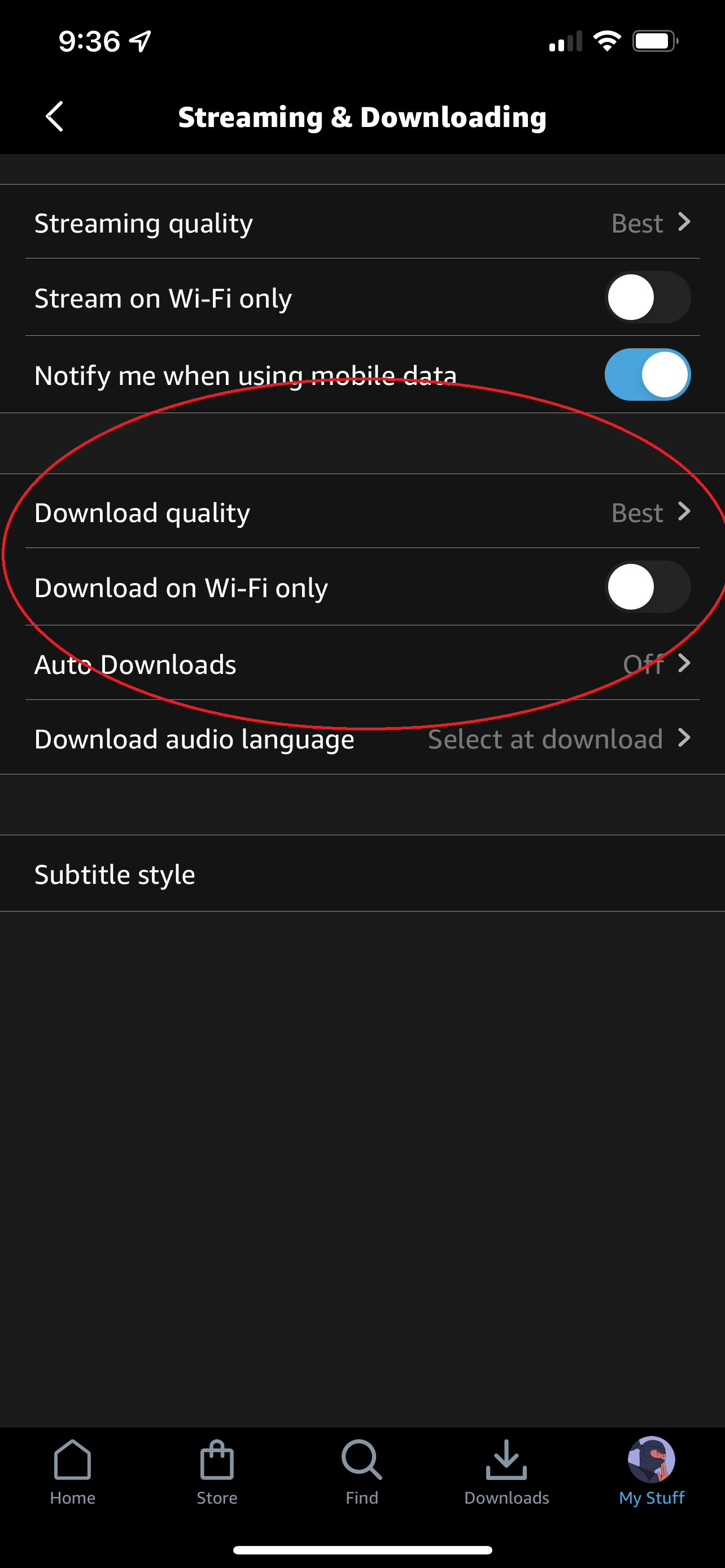Screen dimensions: 725x1568
Task: Select the My Stuff tab
Action: [652, 1472]
